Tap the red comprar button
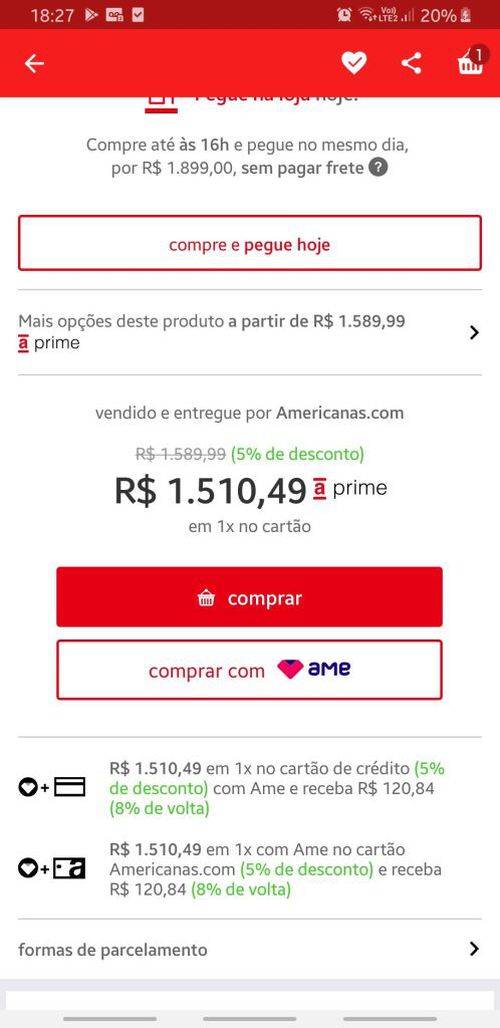The image size is (500, 1028). tap(250, 597)
